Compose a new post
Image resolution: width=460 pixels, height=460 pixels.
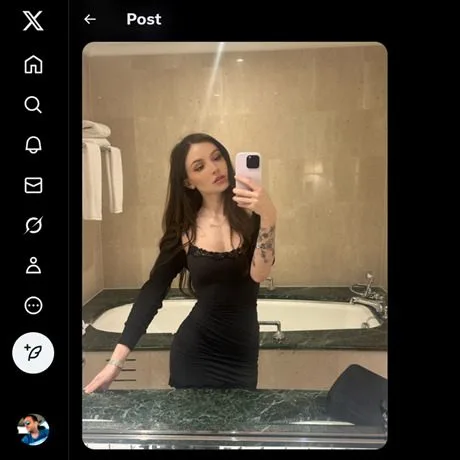point(33,353)
